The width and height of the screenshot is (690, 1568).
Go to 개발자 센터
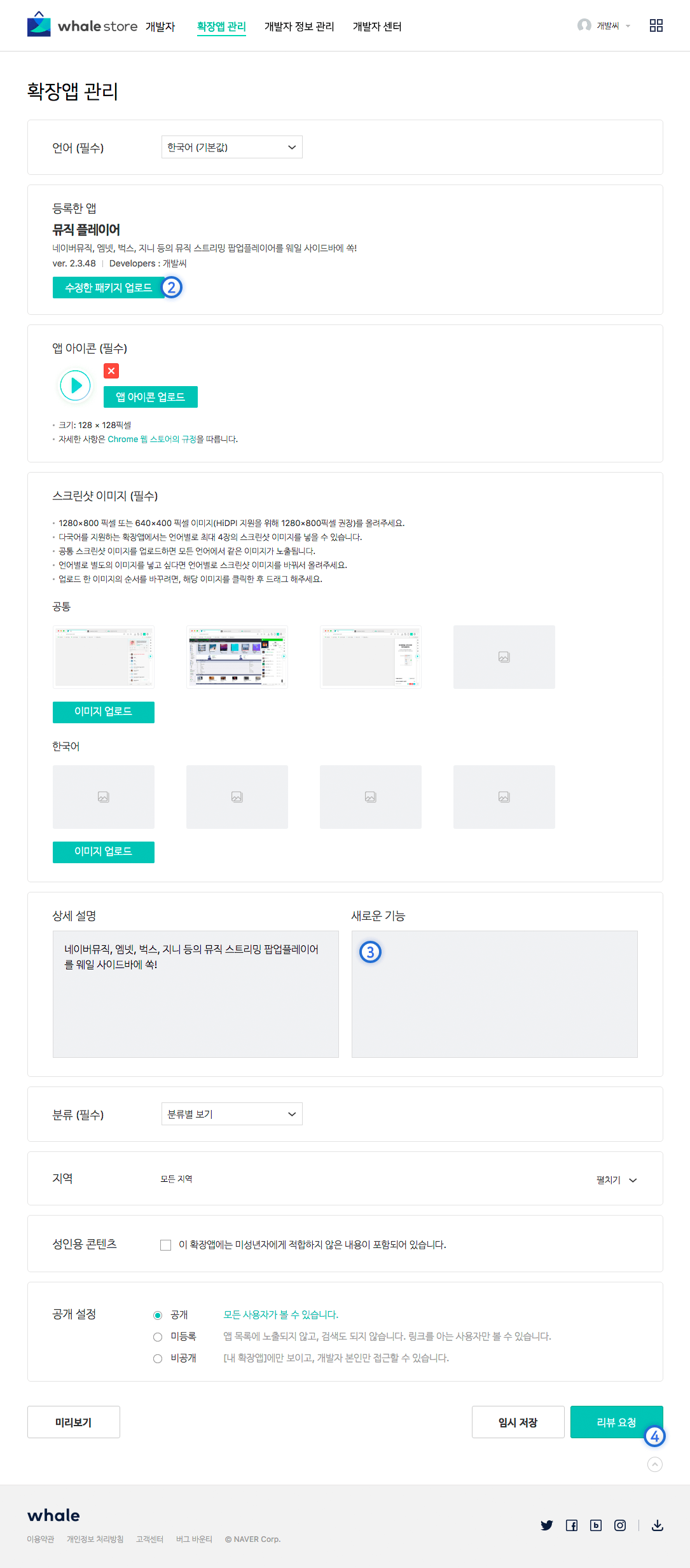click(376, 27)
